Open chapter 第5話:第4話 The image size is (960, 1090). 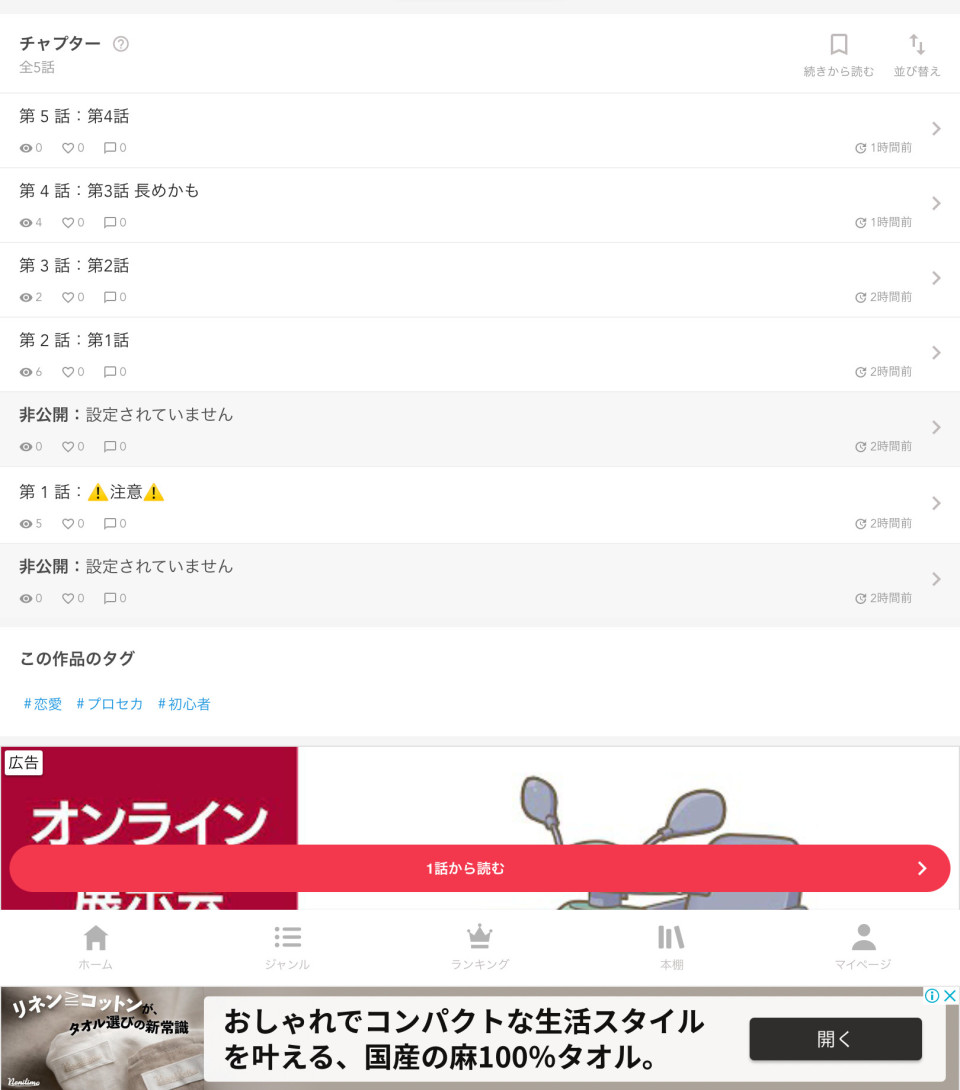click(x=479, y=130)
